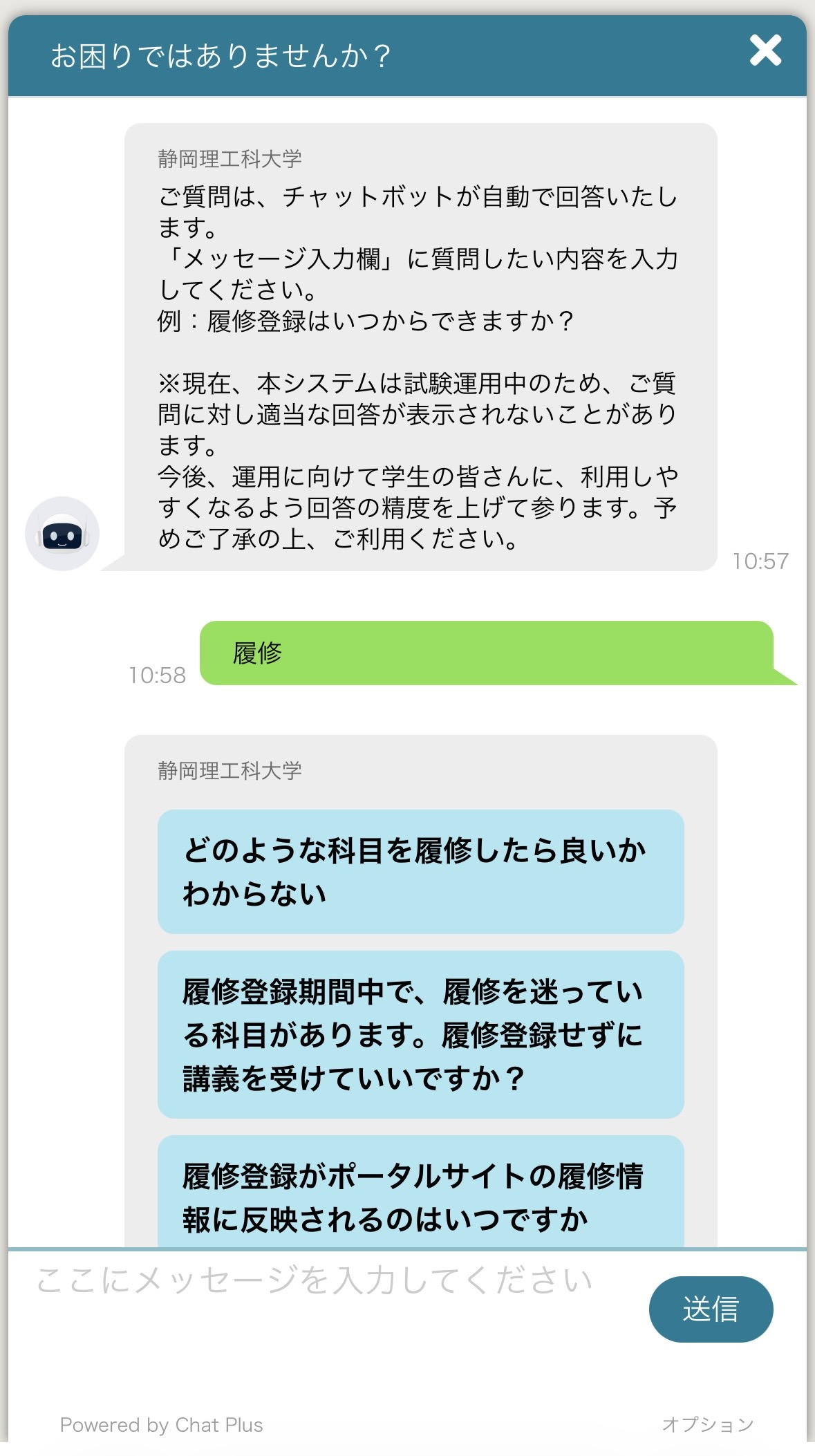815x1456 pixels.
Task: Select suggestion どのような科目を履修したら良いかわからない
Action: 420,871
